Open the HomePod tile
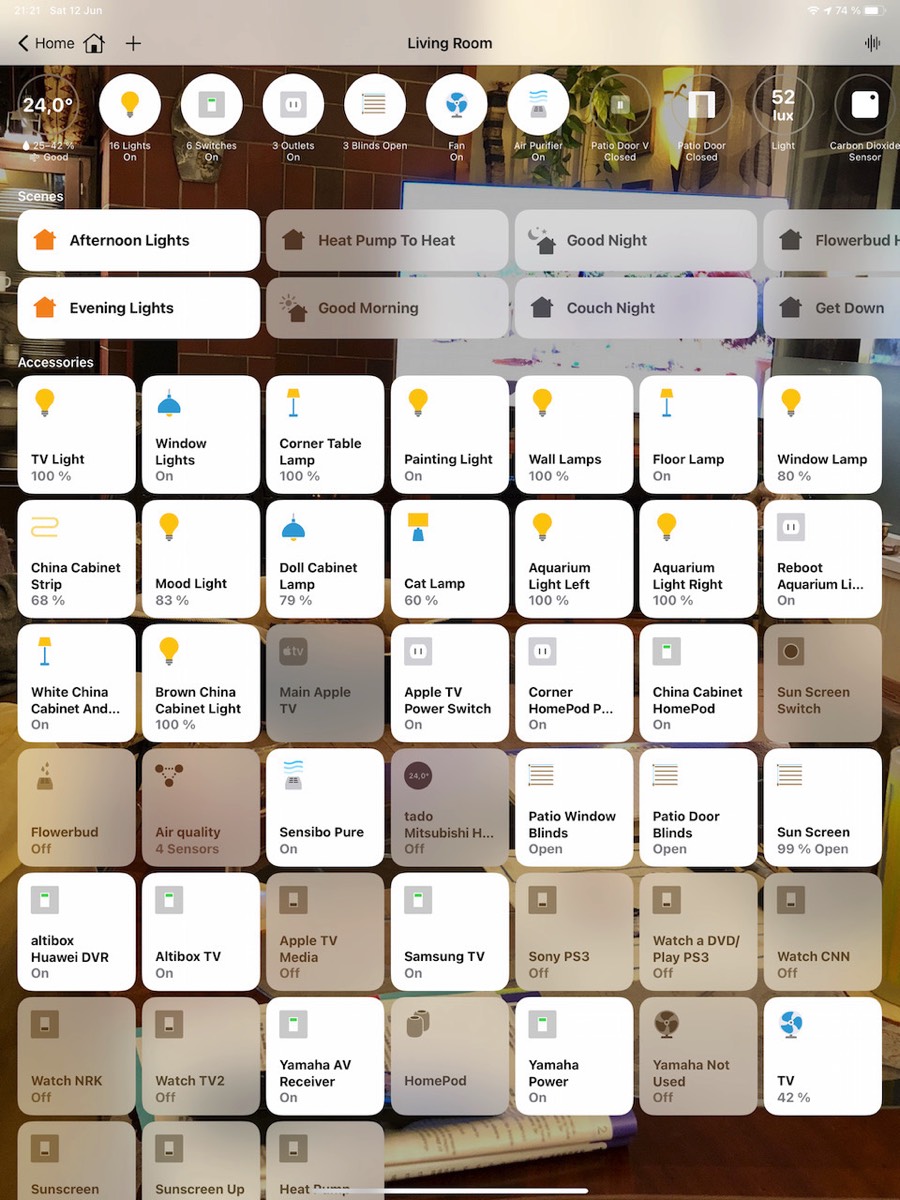 click(449, 1055)
